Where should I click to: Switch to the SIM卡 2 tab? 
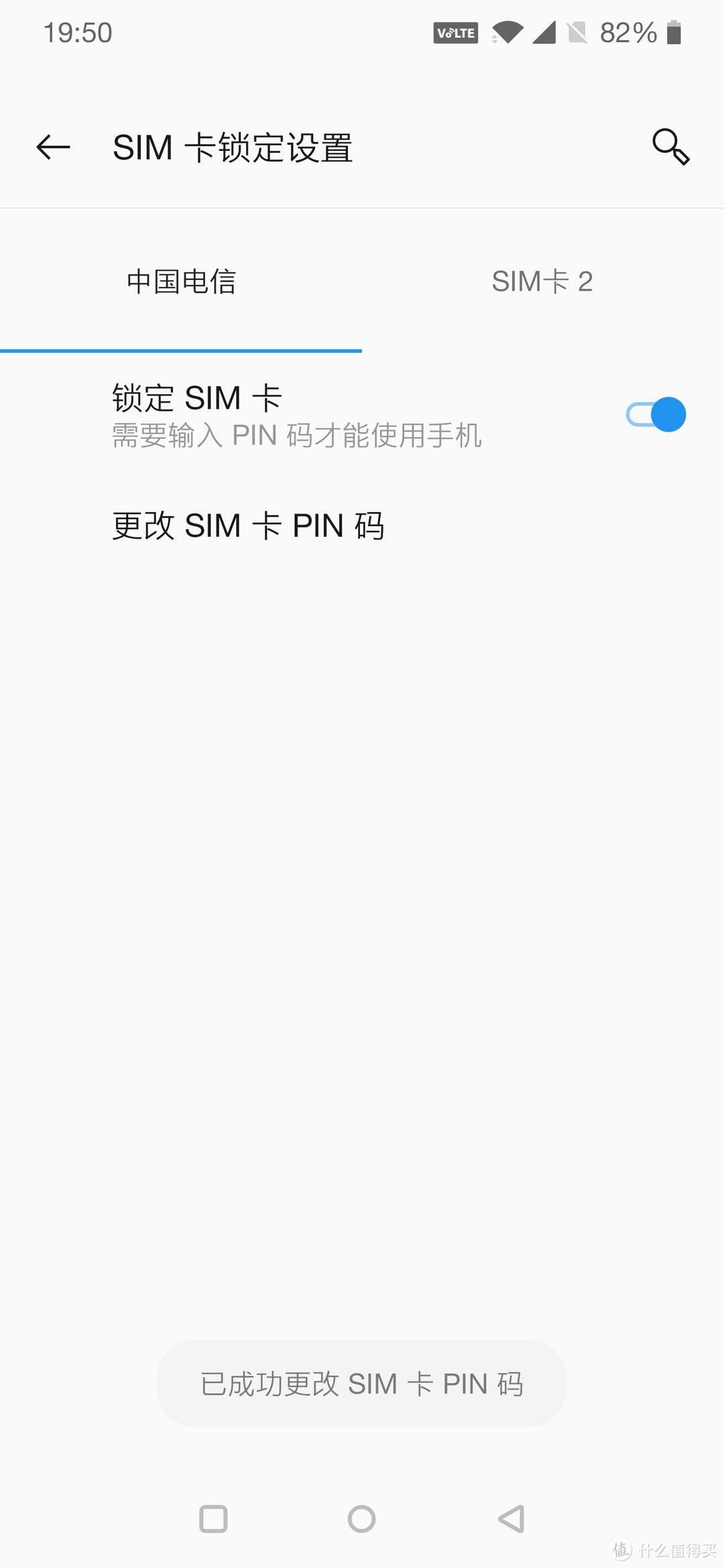point(542,281)
